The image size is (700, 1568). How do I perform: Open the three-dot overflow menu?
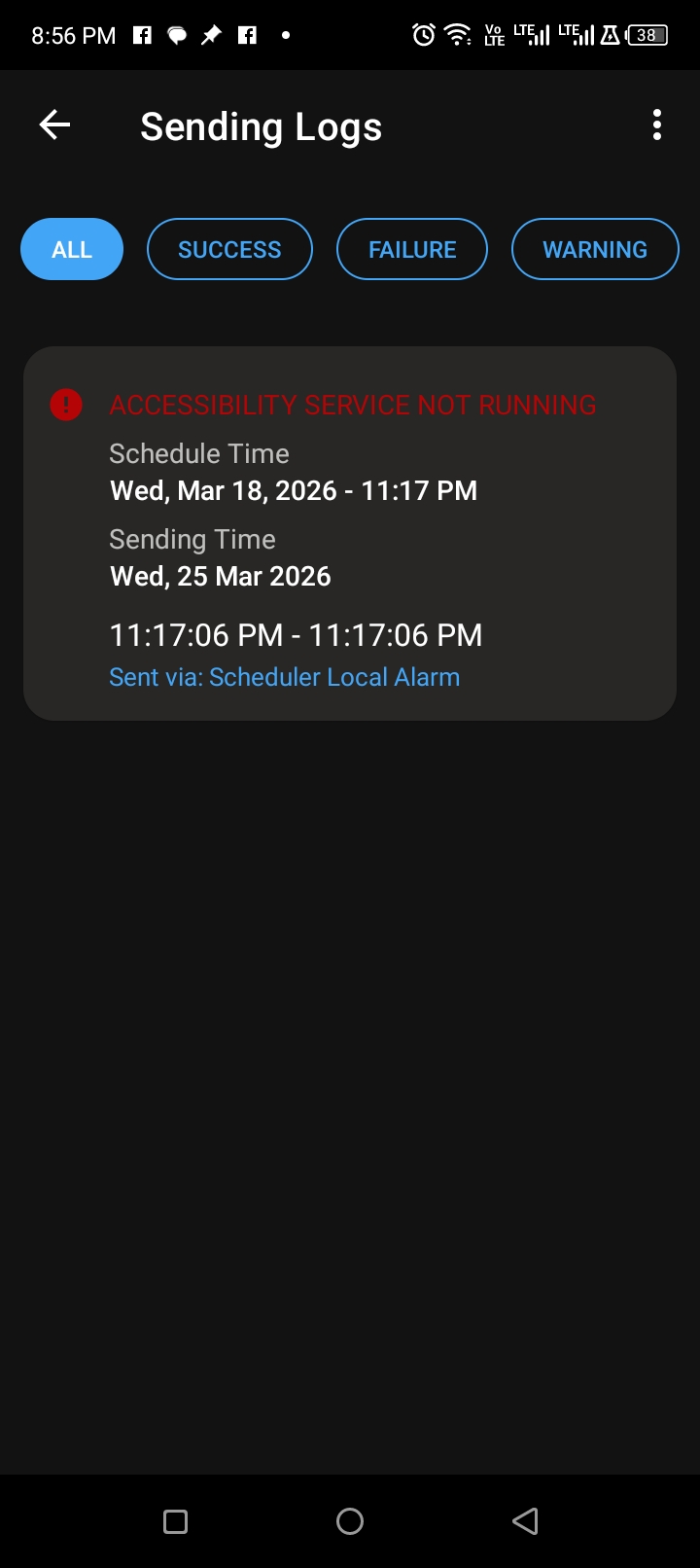[x=656, y=125]
